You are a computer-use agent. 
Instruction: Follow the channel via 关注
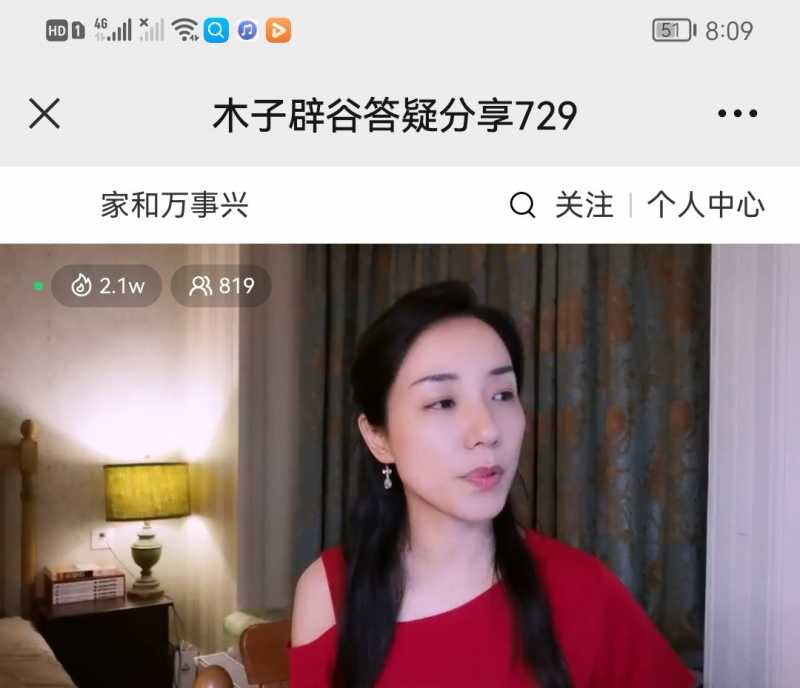[x=584, y=206]
